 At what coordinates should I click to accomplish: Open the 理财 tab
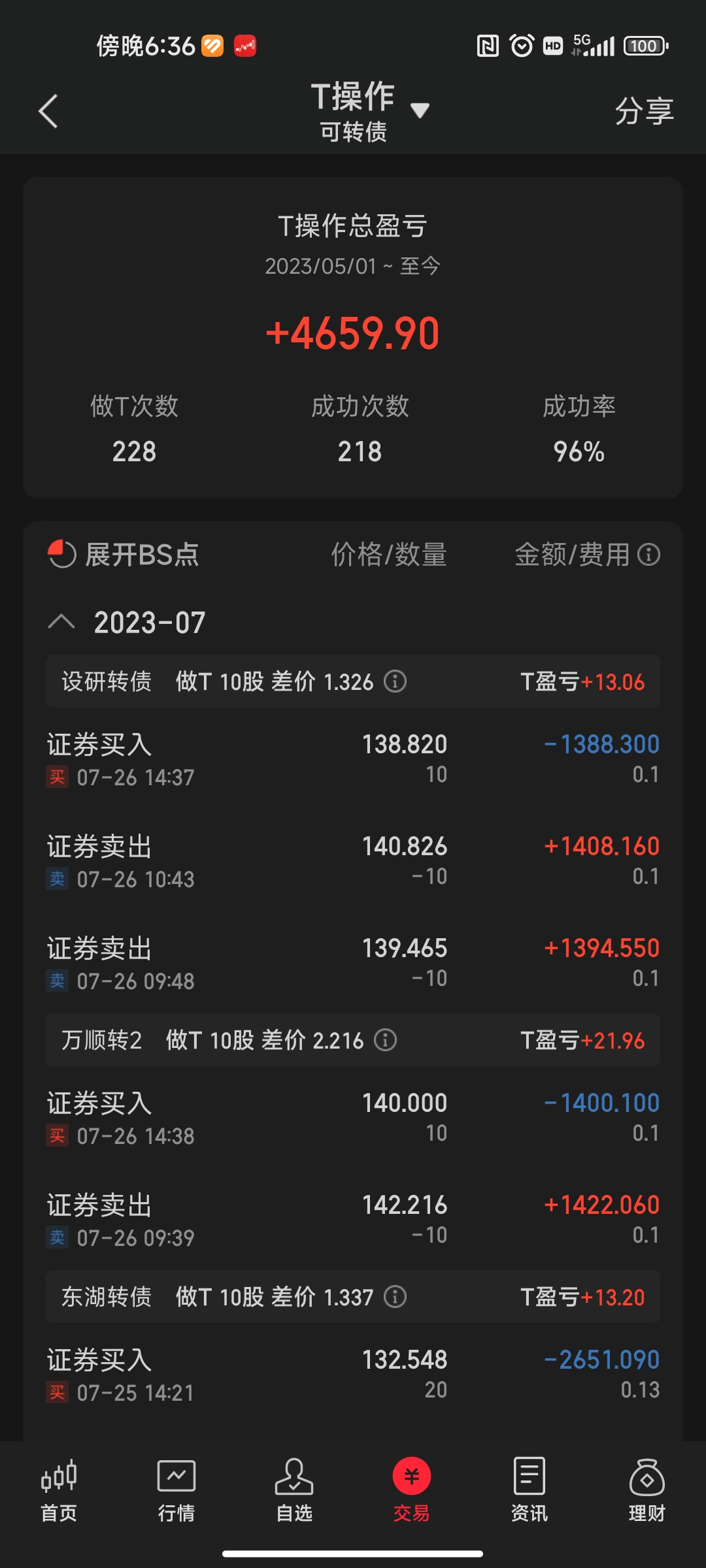(x=647, y=1489)
